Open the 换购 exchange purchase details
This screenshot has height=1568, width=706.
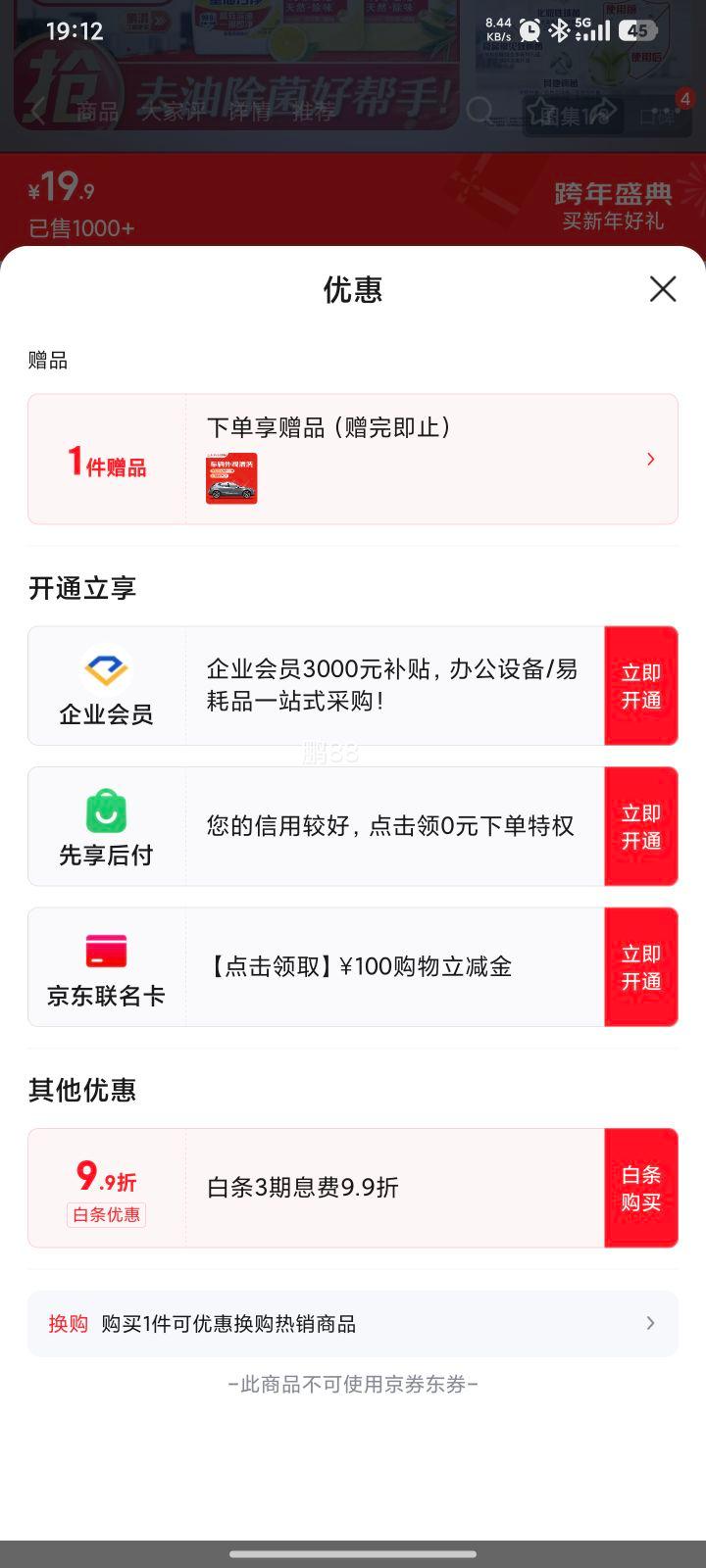[x=649, y=1323]
